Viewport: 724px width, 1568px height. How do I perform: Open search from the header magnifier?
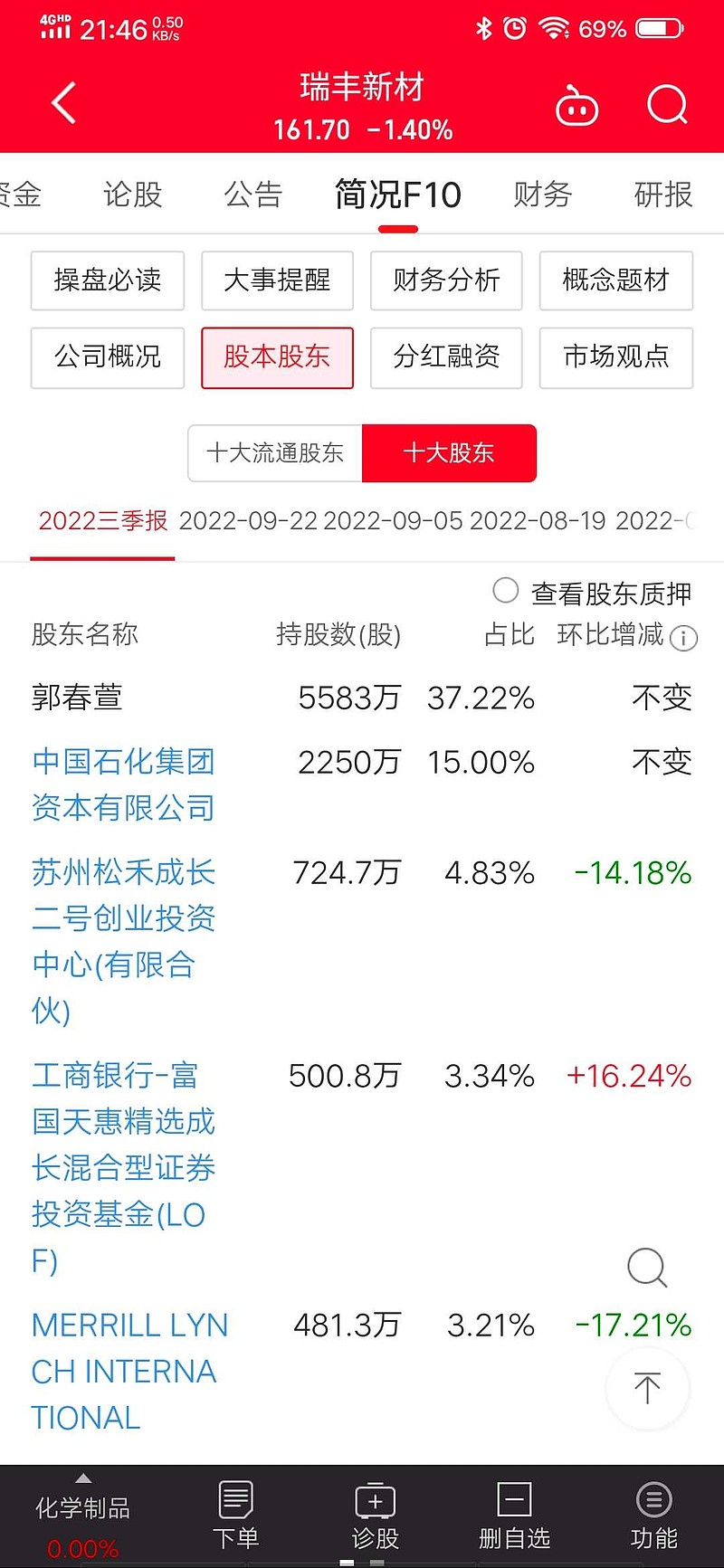(668, 105)
